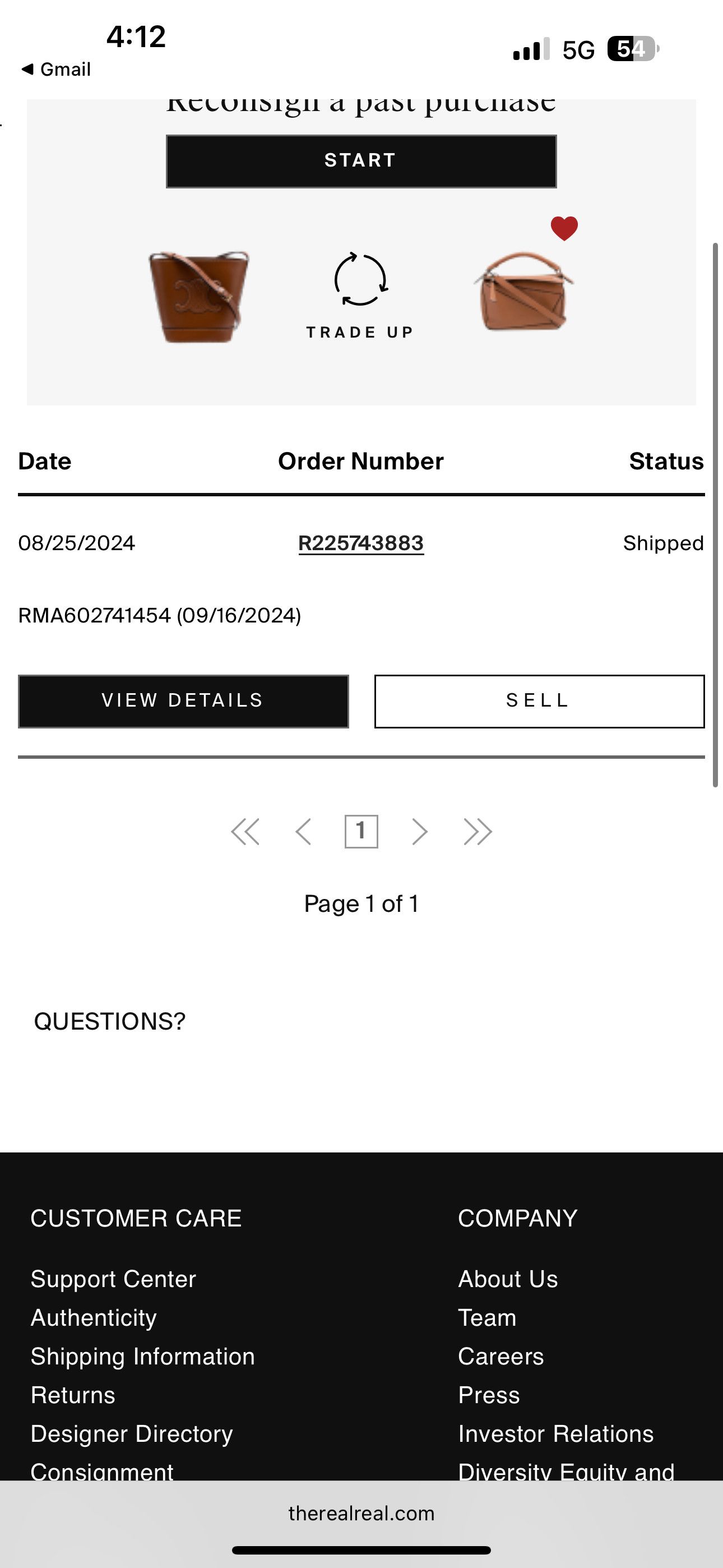723x1568 pixels.
Task: Open Investor Relations
Action: tap(556, 1433)
